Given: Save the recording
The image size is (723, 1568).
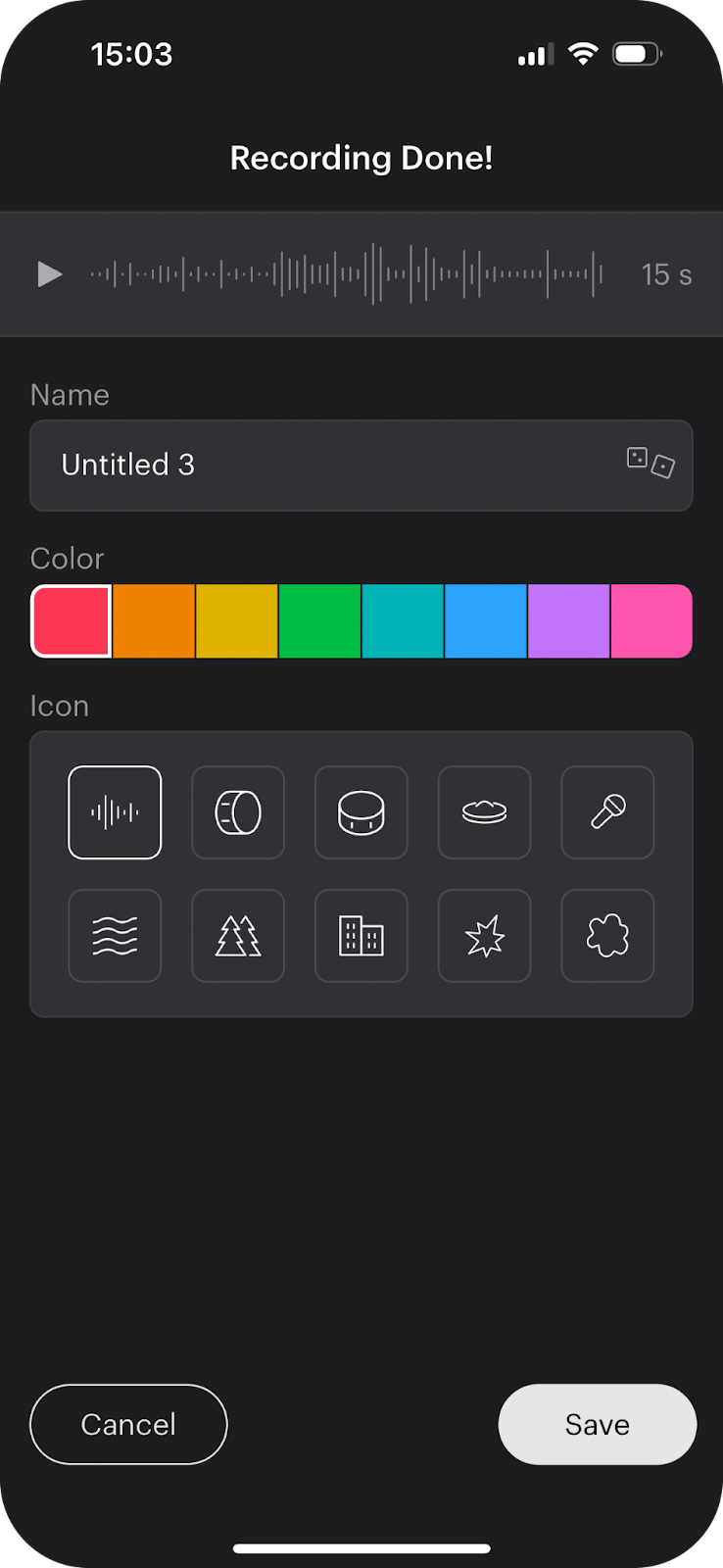Looking at the screenshot, I should (x=598, y=1425).
